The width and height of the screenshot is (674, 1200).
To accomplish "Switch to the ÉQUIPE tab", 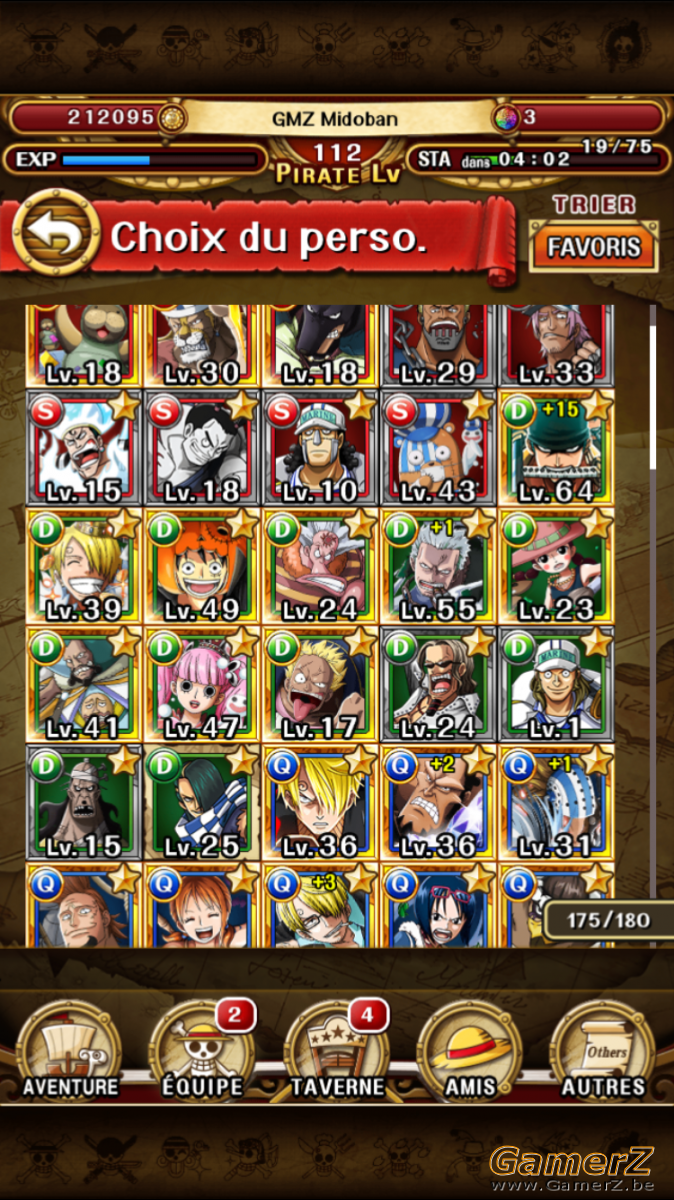I will point(203,1049).
